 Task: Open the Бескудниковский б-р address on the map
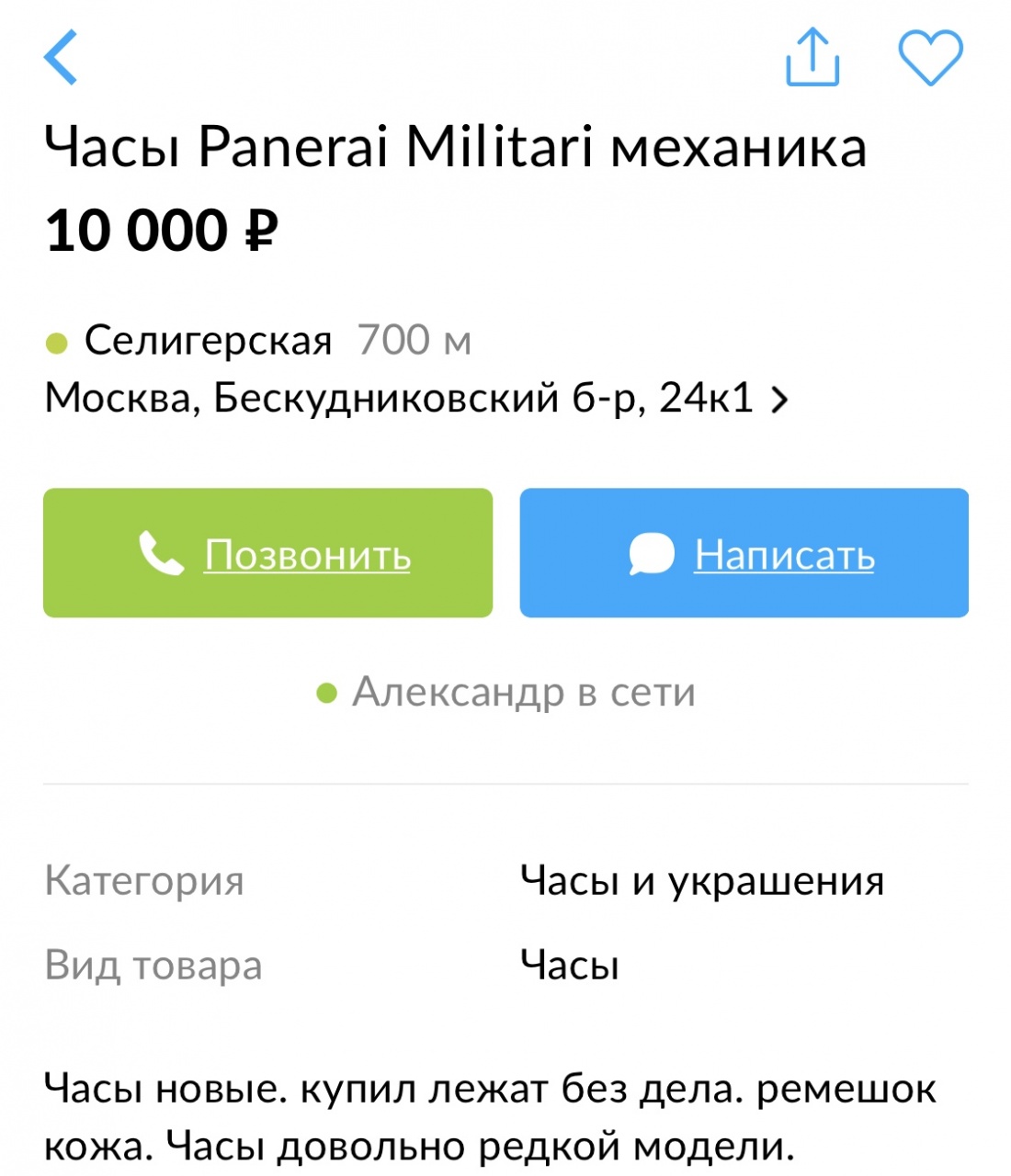(x=415, y=399)
